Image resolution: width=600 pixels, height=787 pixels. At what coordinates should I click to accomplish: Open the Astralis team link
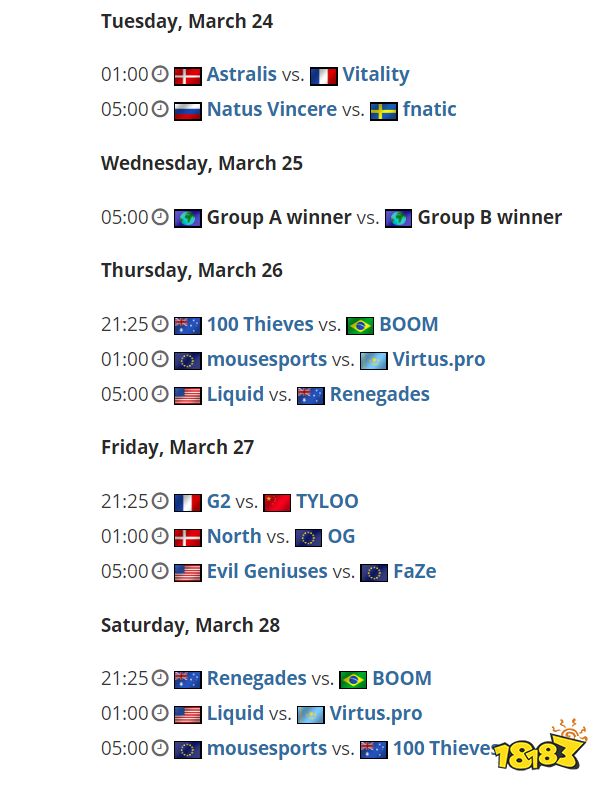click(x=241, y=74)
